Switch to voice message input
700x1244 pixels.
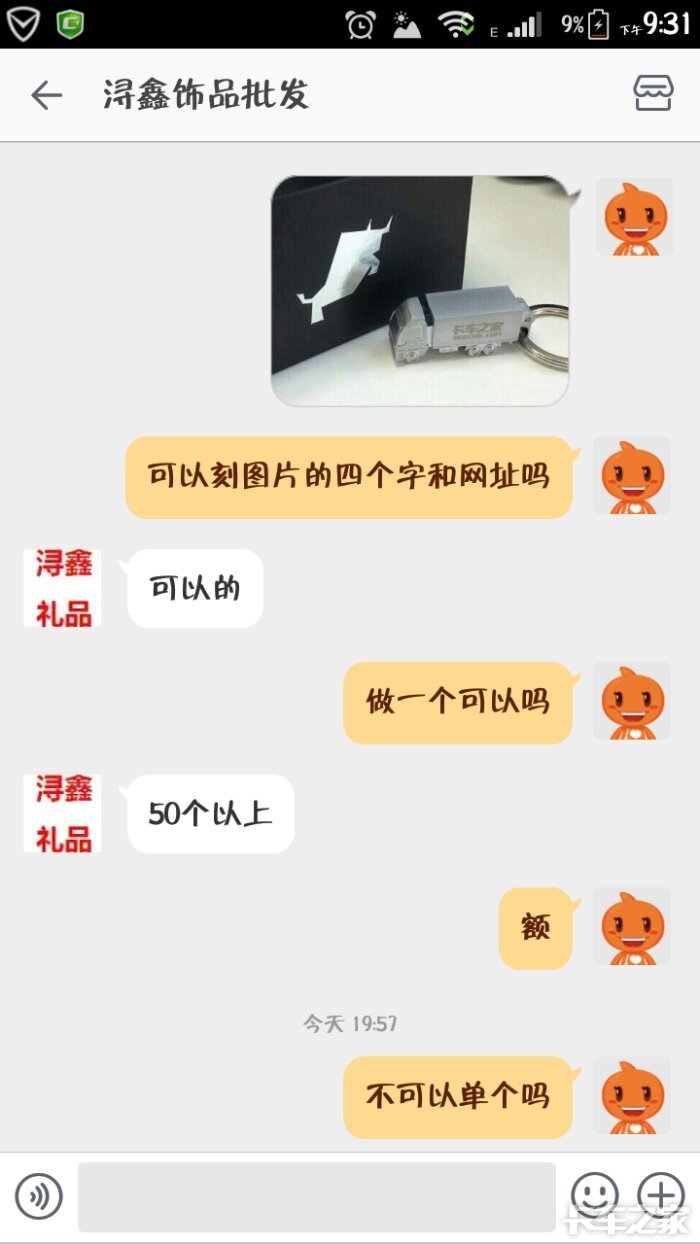click(x=39, y=1196)
